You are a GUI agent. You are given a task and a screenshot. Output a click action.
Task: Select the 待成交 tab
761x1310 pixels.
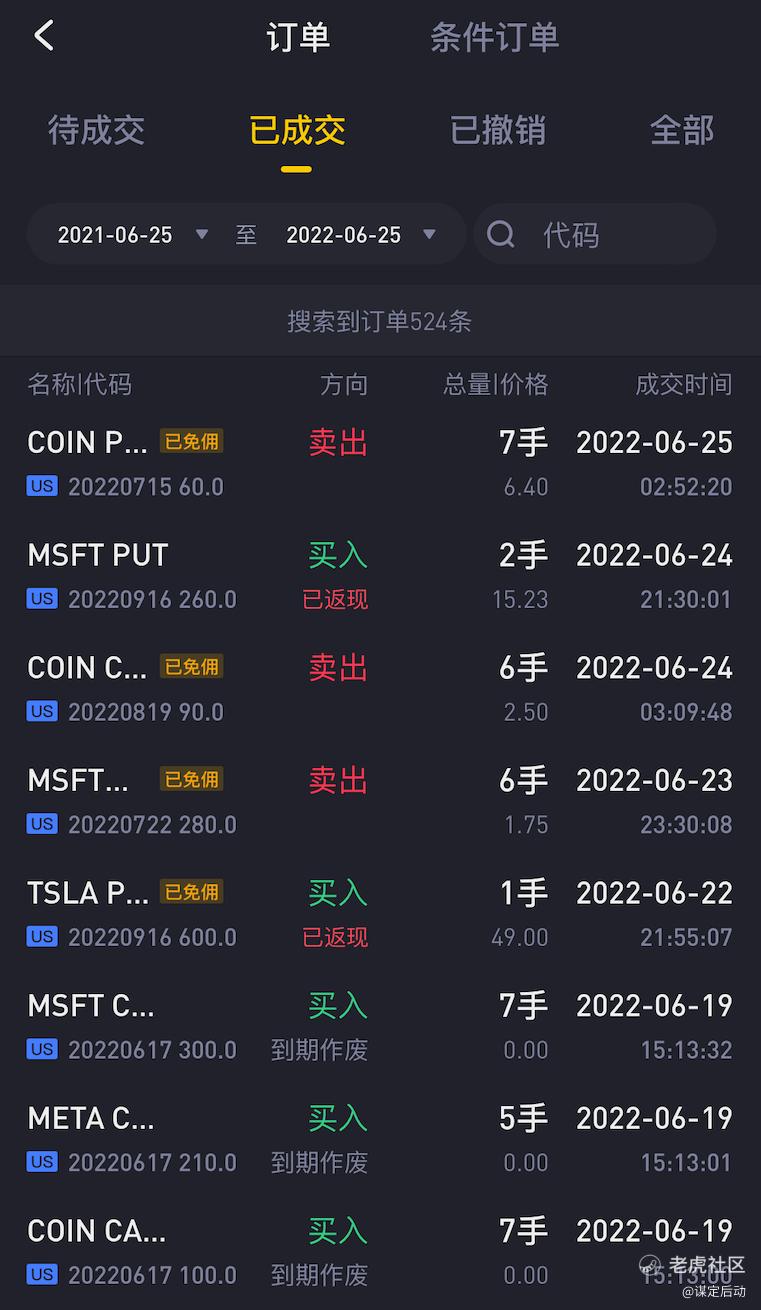click(96, 130)
